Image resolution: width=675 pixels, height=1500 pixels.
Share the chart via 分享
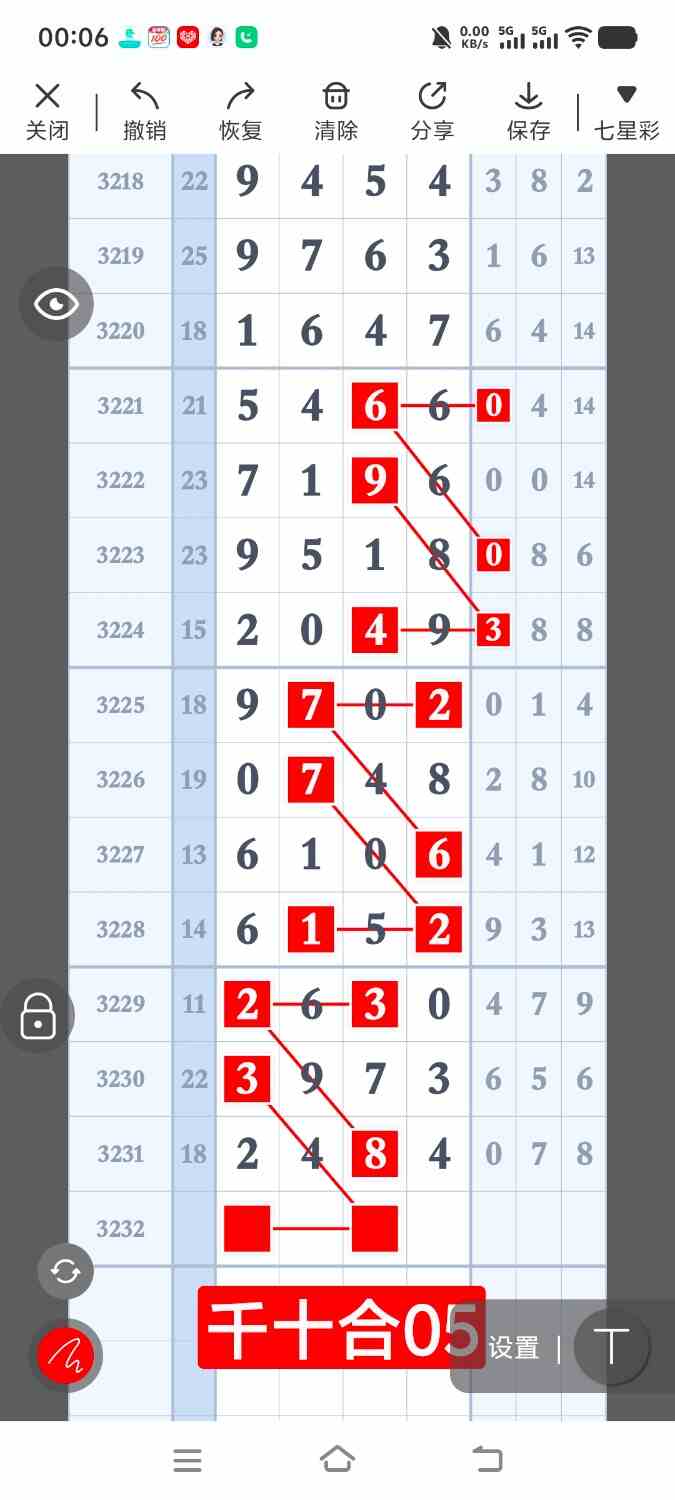click(x=432, y=112)
